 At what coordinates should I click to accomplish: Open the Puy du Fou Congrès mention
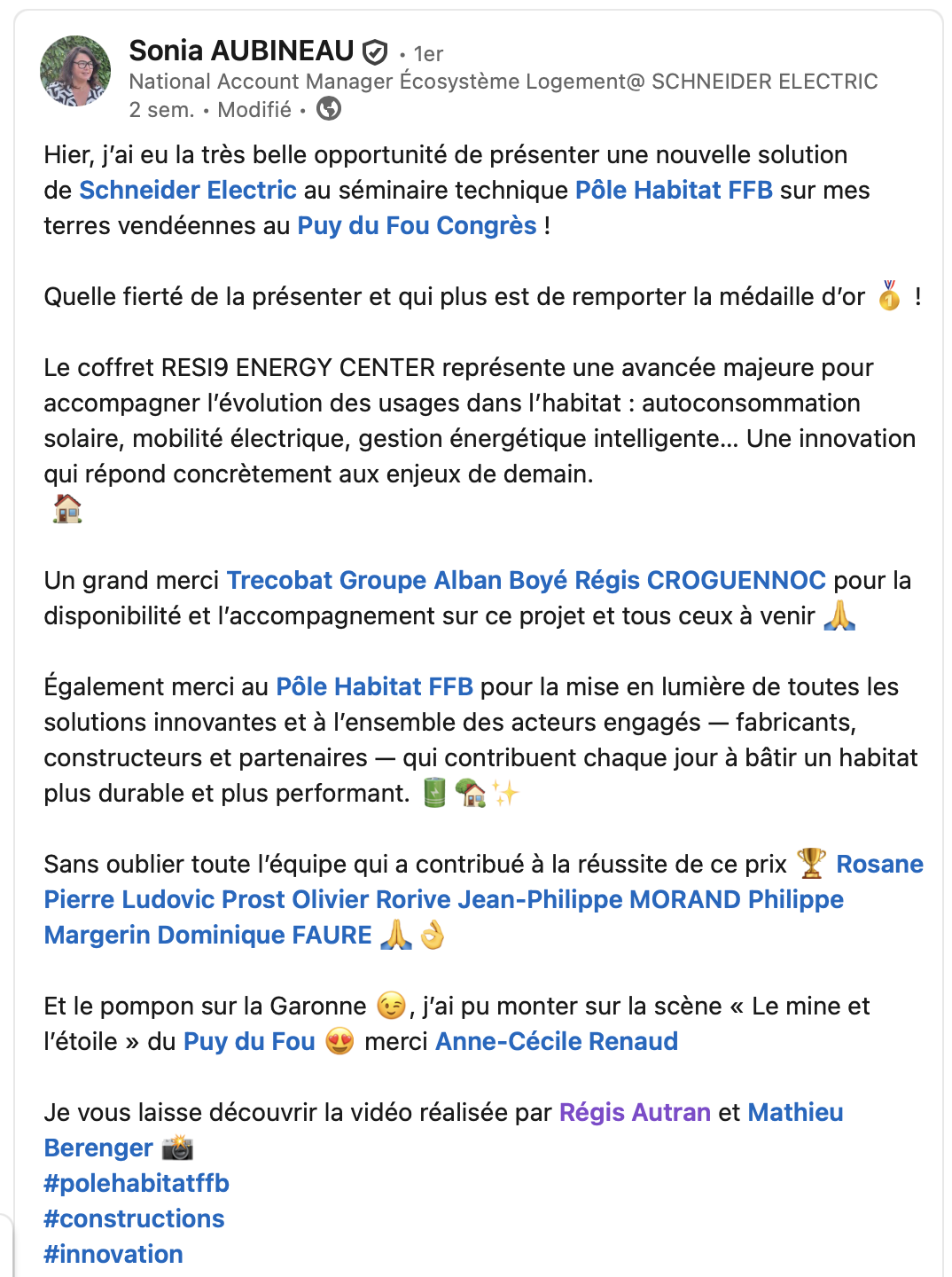(x=417, y=225)
